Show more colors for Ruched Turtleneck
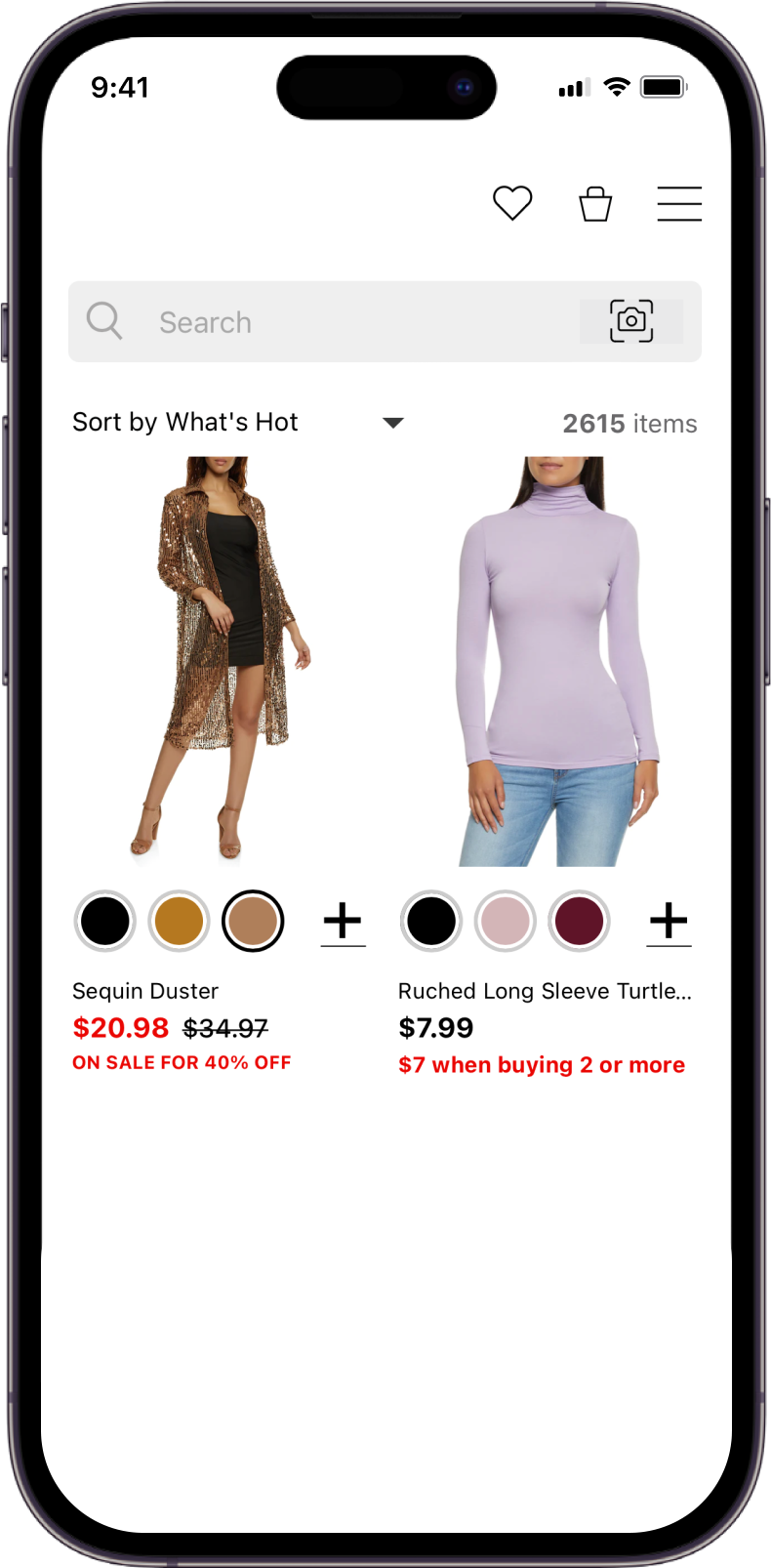771x1568 pixels. click(669, 921)
